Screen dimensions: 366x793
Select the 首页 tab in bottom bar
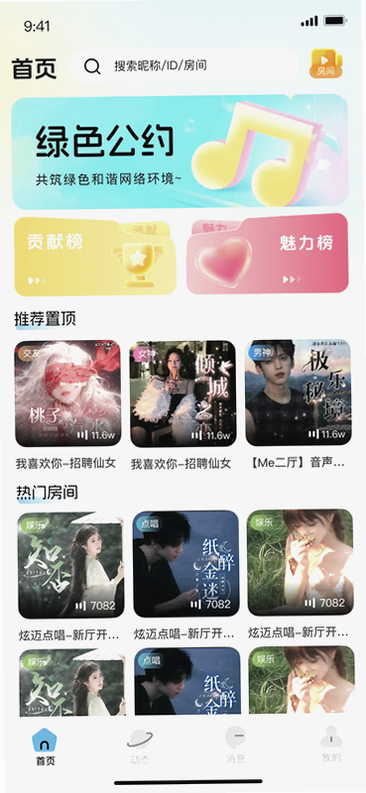pyautogui.click(x=44, y=746)
